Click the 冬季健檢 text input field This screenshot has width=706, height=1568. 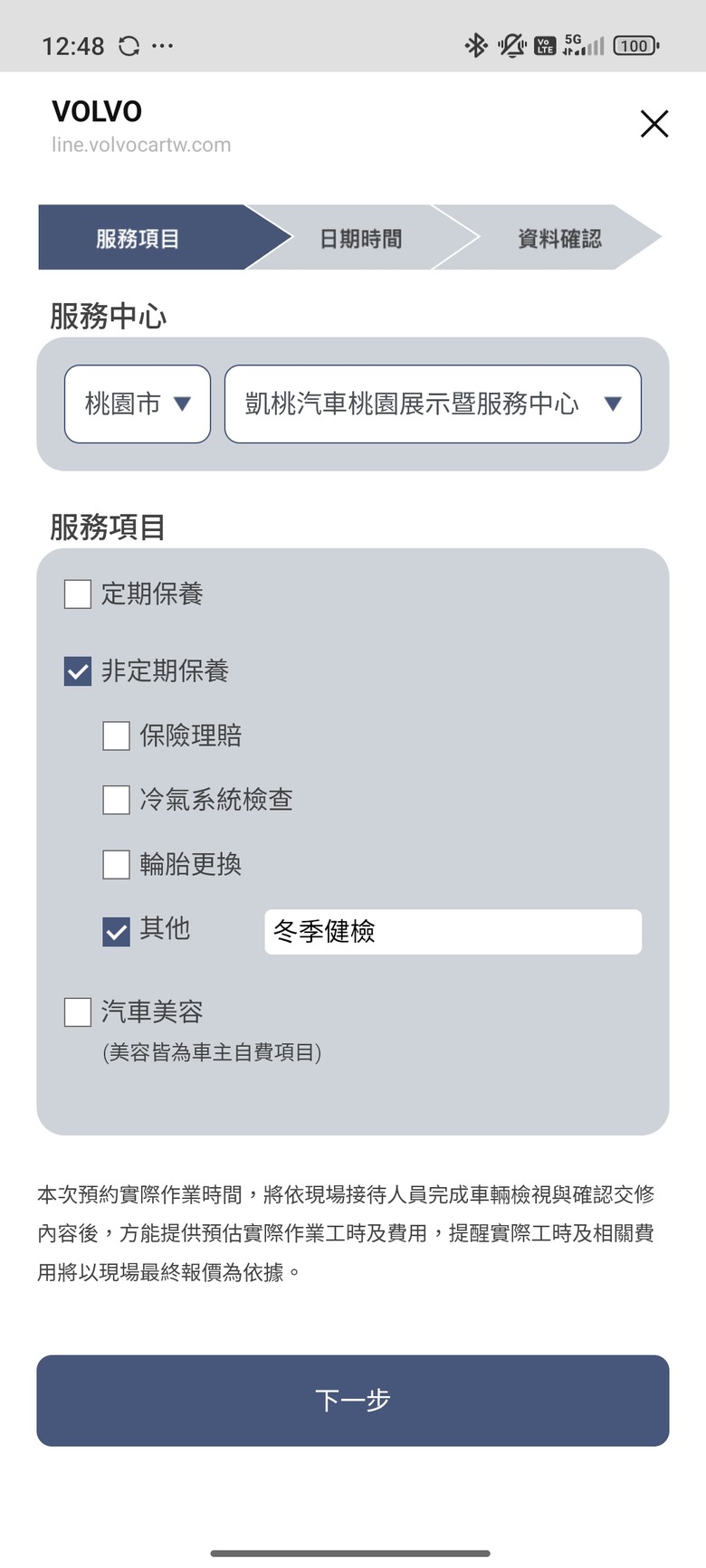[453, 931]
